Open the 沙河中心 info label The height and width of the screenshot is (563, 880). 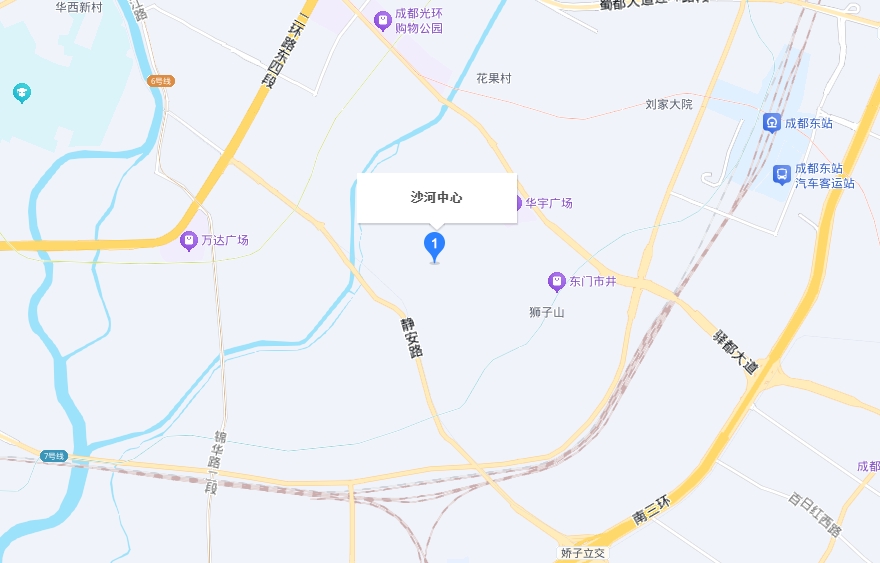(x=437, y=198)
